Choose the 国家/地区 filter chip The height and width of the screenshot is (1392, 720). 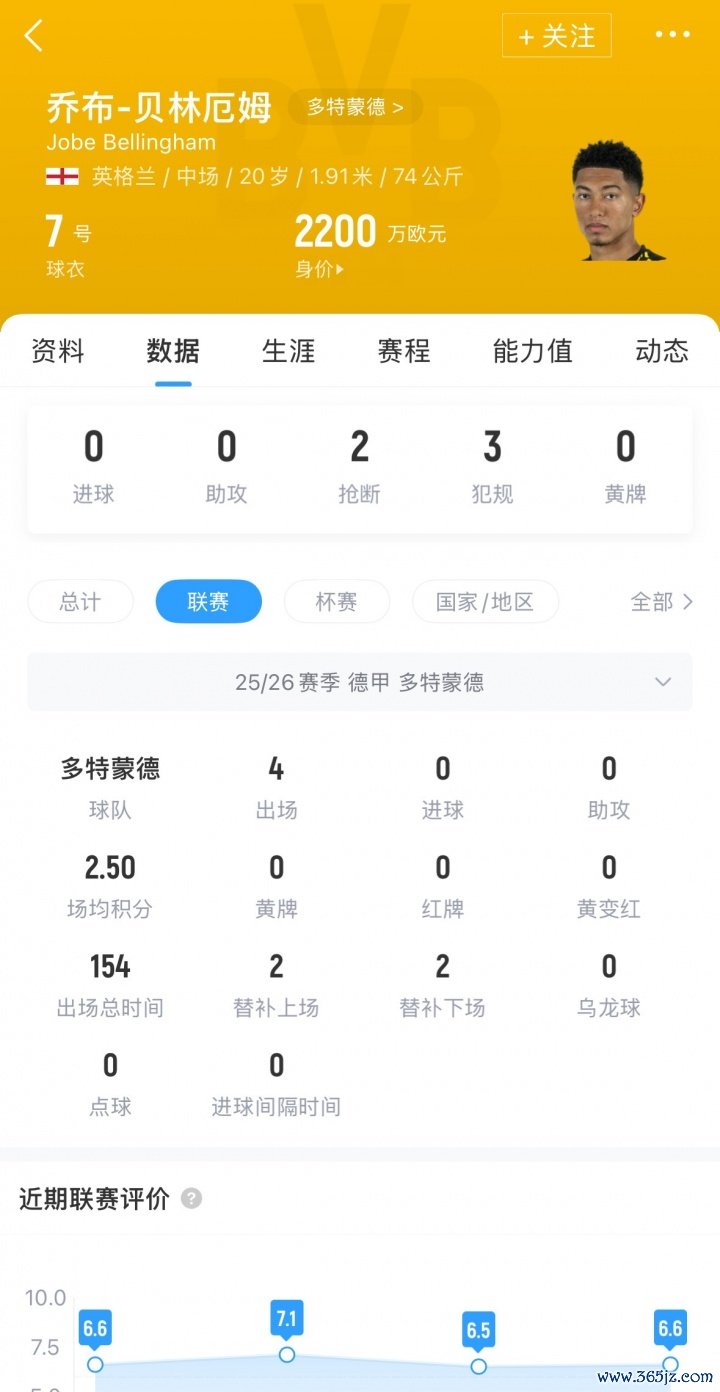tap(485, 602)
